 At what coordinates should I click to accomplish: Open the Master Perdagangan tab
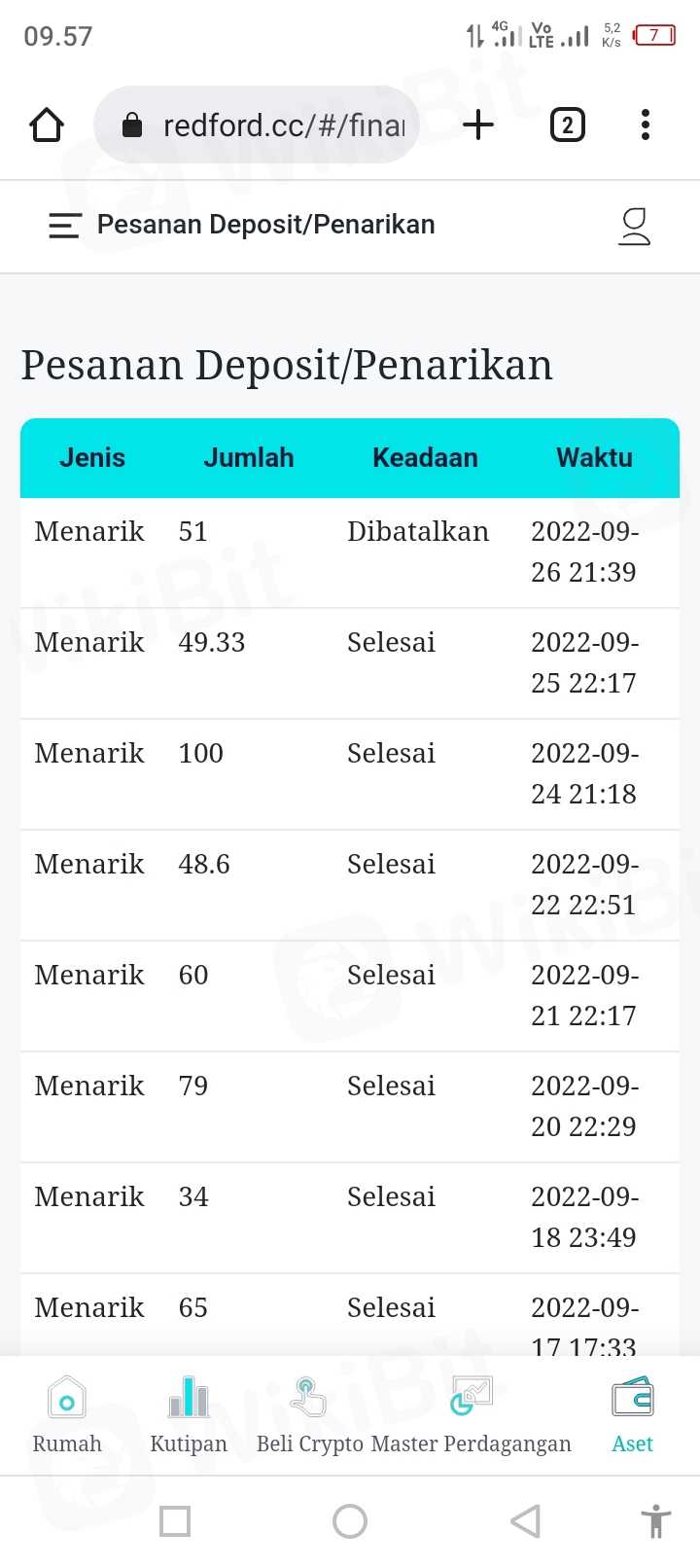pyautogui.click(x=472, y=1415)
